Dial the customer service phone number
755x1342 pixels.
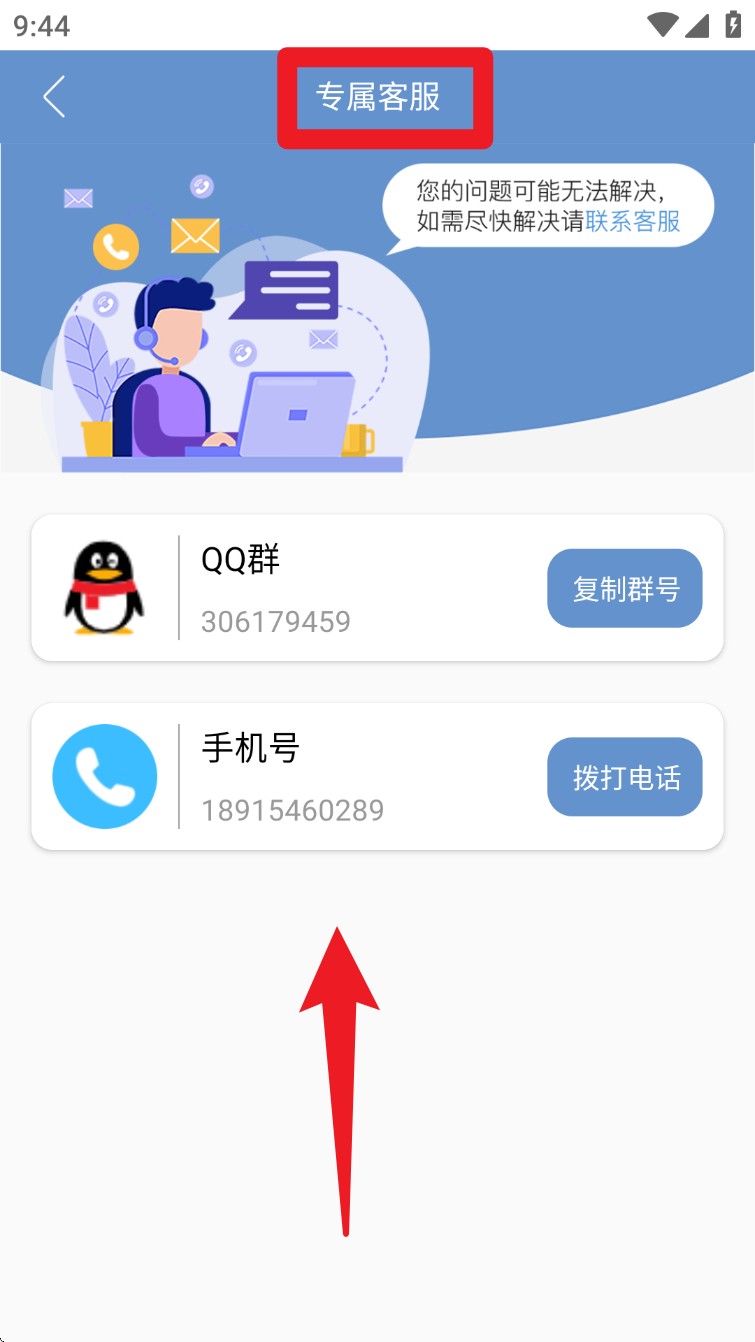624,777
